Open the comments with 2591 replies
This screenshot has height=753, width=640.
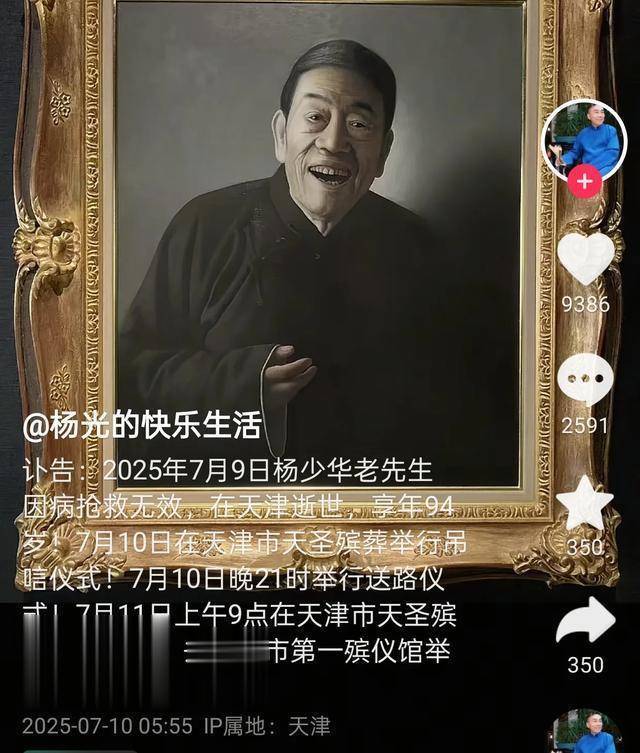click(585, 380)
